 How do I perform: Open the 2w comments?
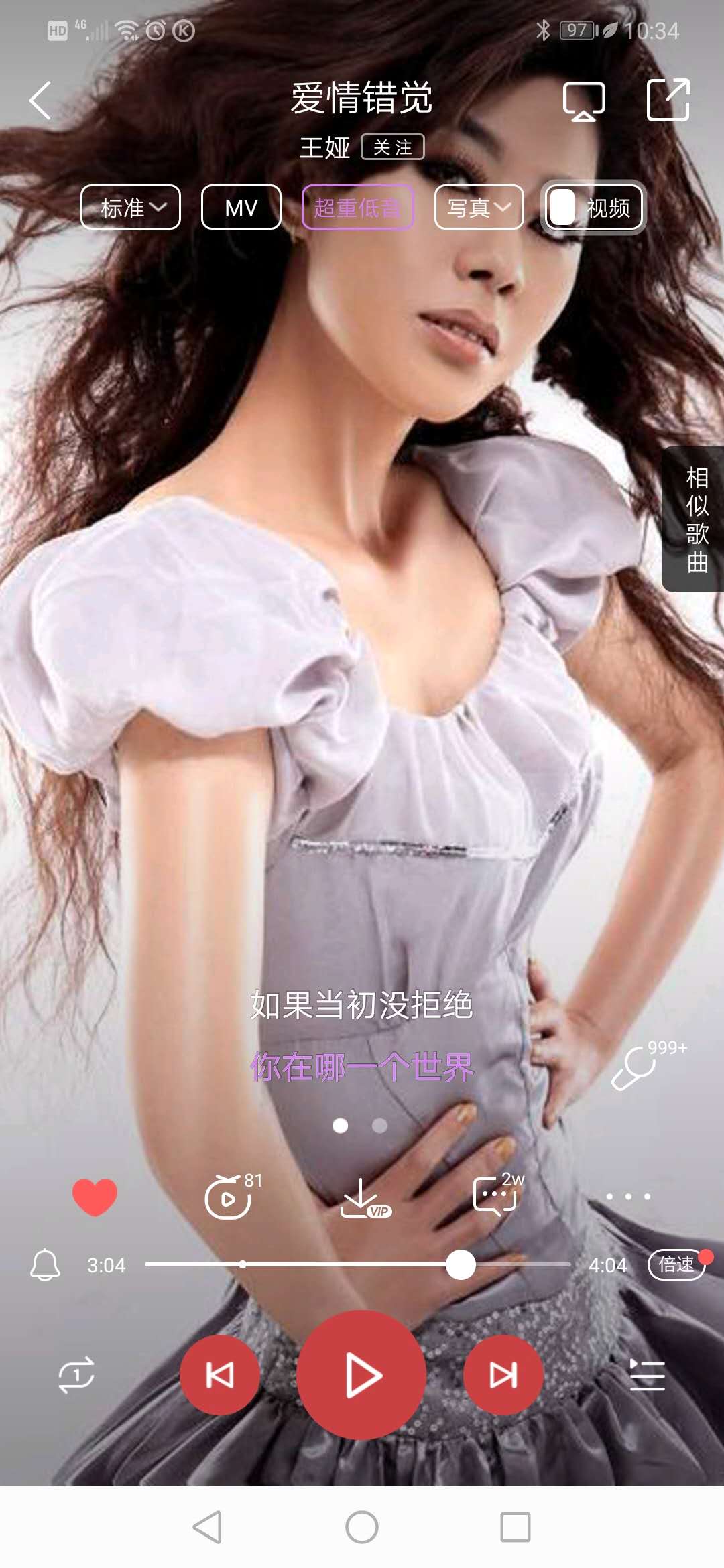tap(495, 1197)
